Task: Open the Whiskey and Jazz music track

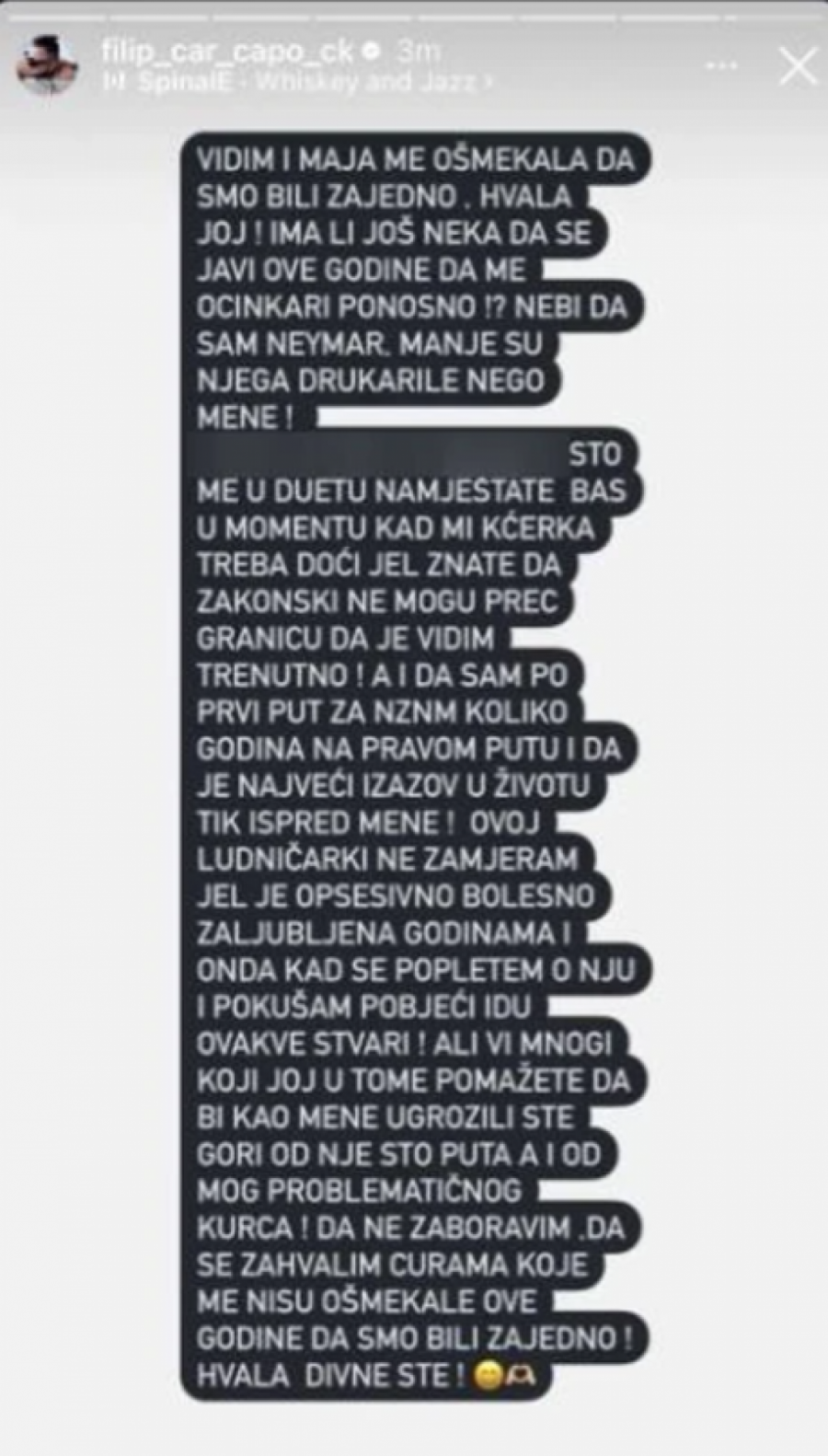Action: click(x=304, y=82)
